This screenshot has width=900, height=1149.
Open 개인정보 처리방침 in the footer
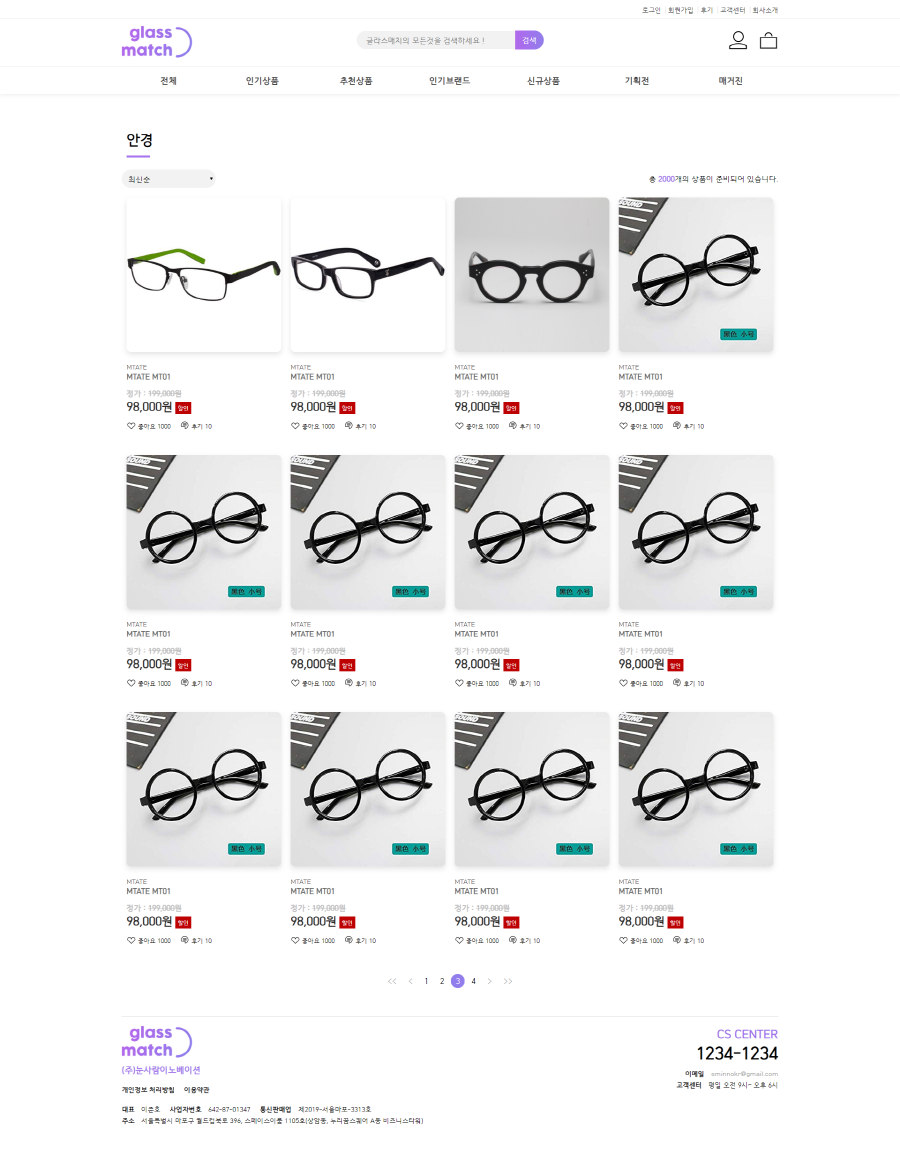tap(148, 1089)
